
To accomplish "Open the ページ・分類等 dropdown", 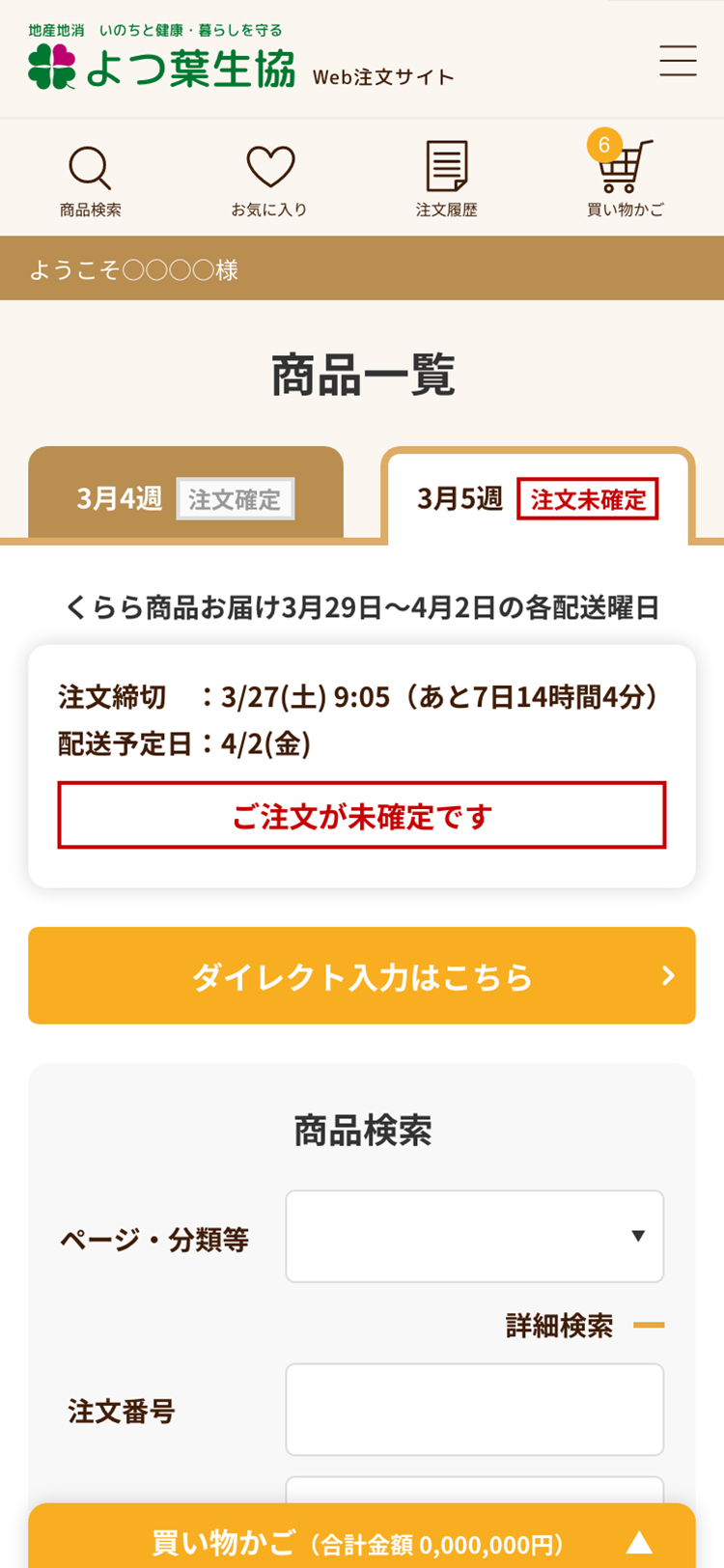I will pos(474,1237).
